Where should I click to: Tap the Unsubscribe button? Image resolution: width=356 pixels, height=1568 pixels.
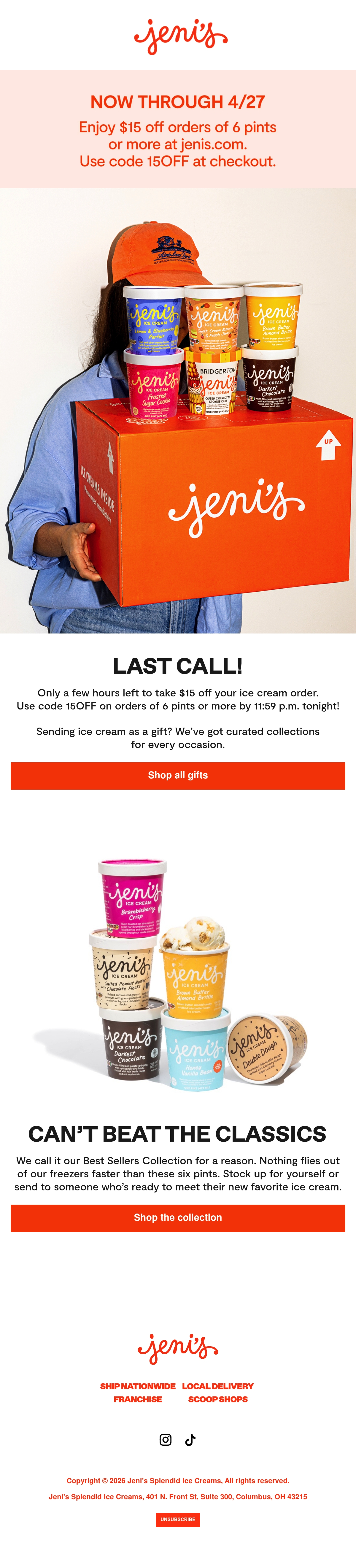tap(178, 1519)
